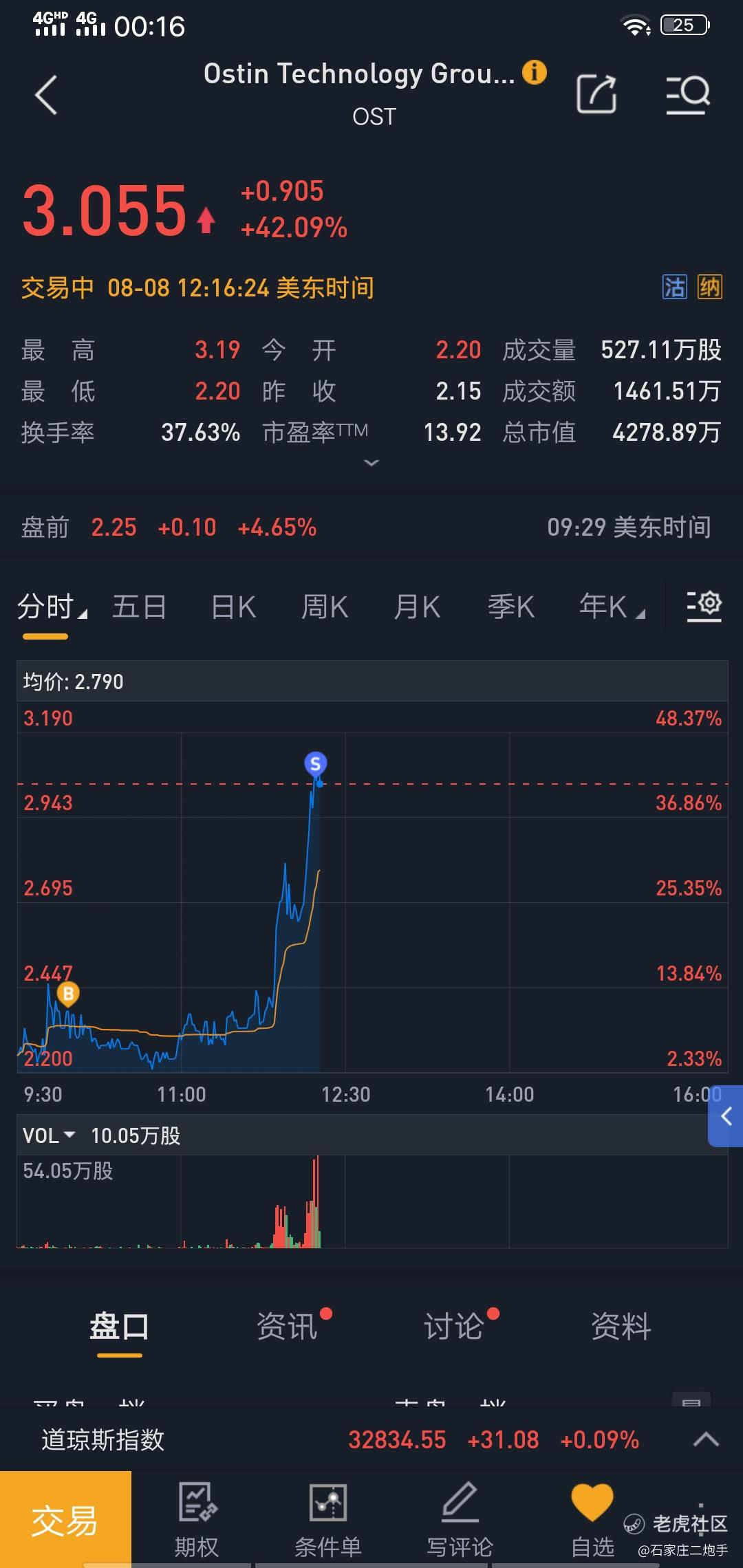This screenshot has height=1568, width=743.
Task: Open the stock search icon
Action: click(x=687, y=94)
